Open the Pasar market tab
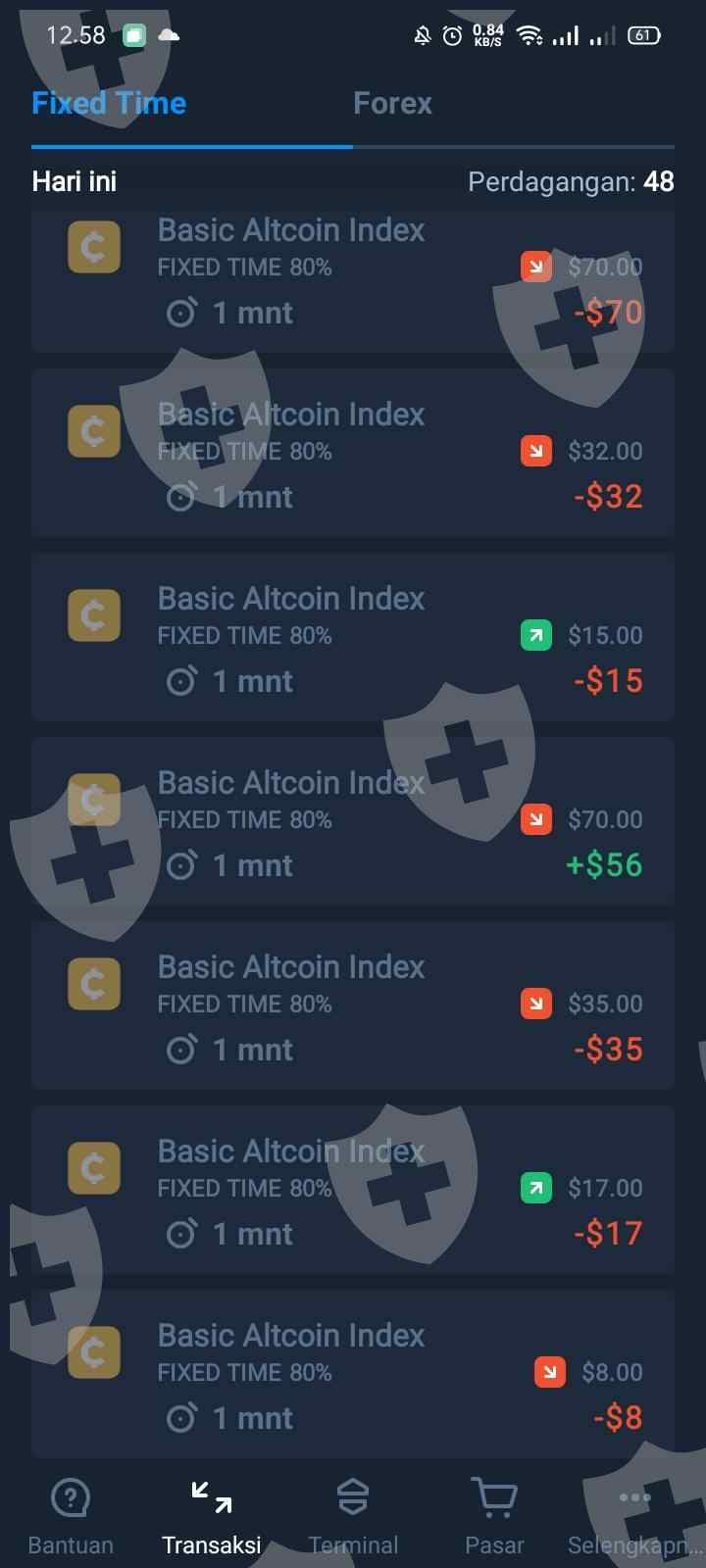706x1568 pixels. click(494, 1516)
